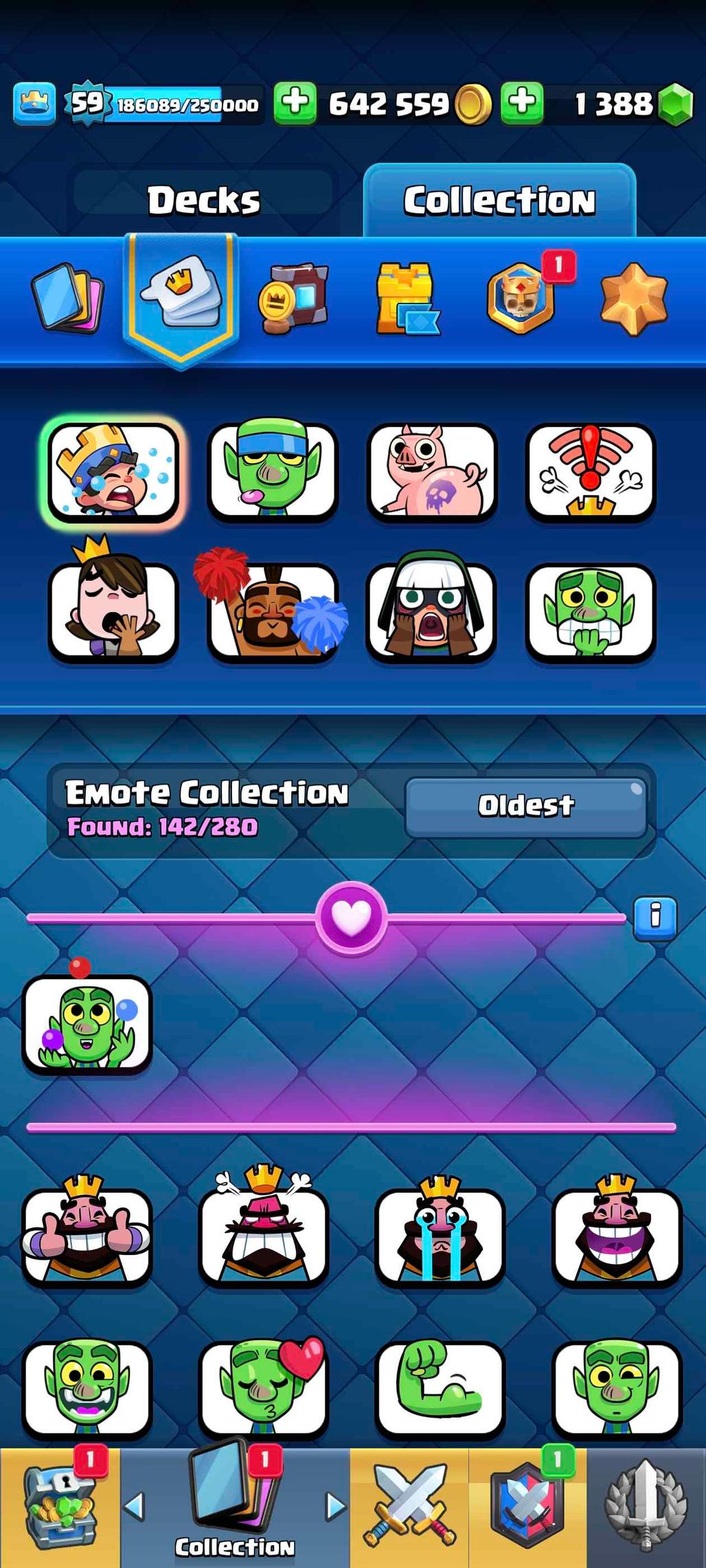This screenshot has width=706, height=1568.
Task: Go to the shop chest tab
Action: click(59, 1508)
